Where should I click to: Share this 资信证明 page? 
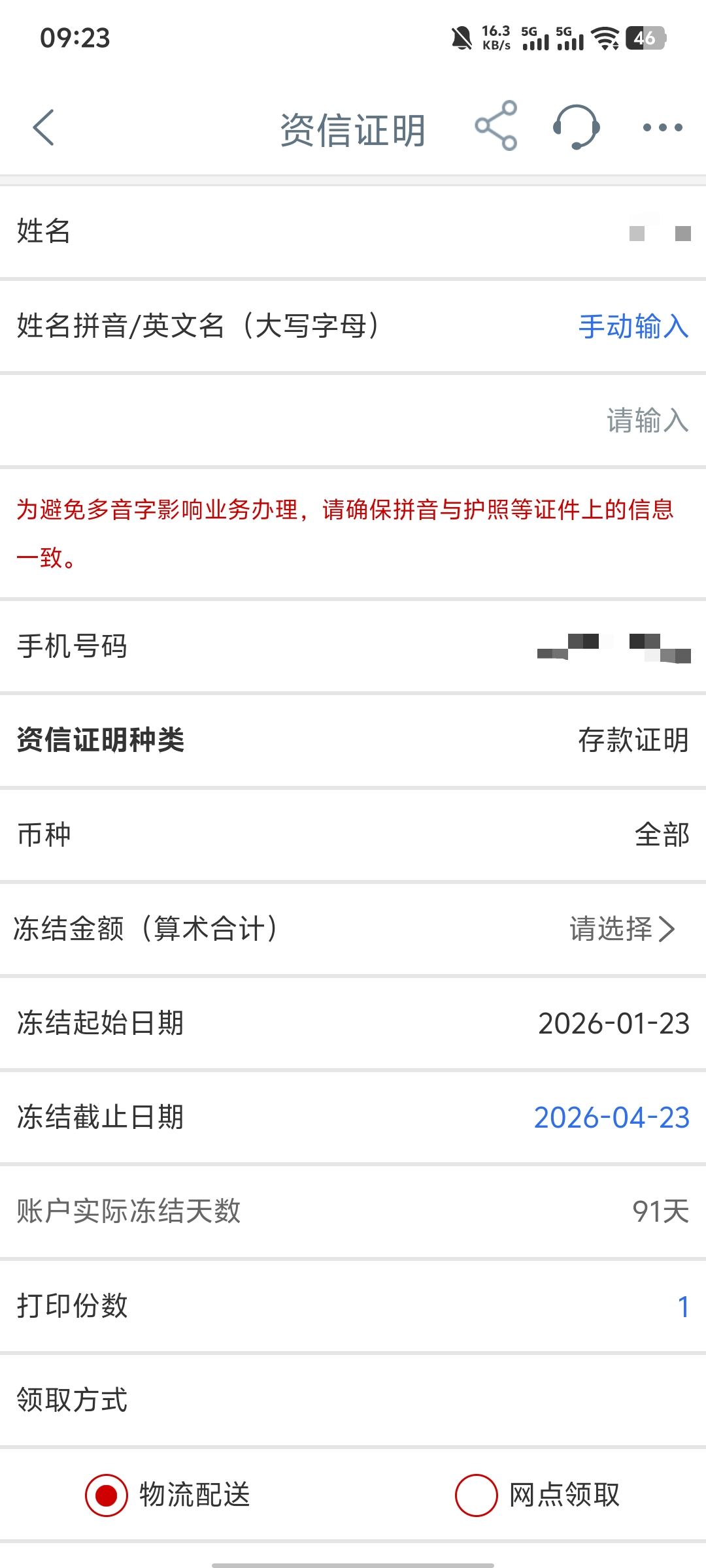pyautogui.click(x=496, y=126)
